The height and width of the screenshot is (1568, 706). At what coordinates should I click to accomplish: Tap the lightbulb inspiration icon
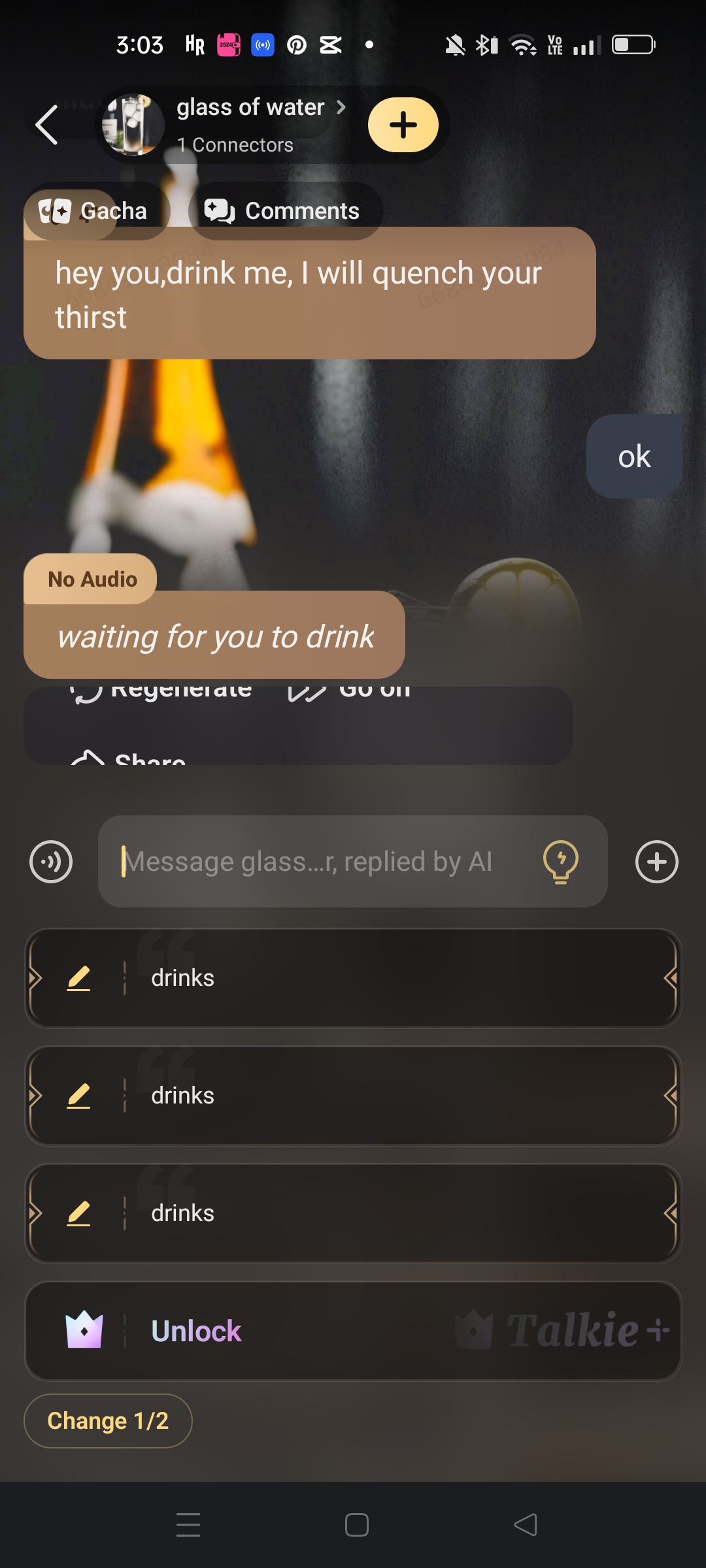560,862
